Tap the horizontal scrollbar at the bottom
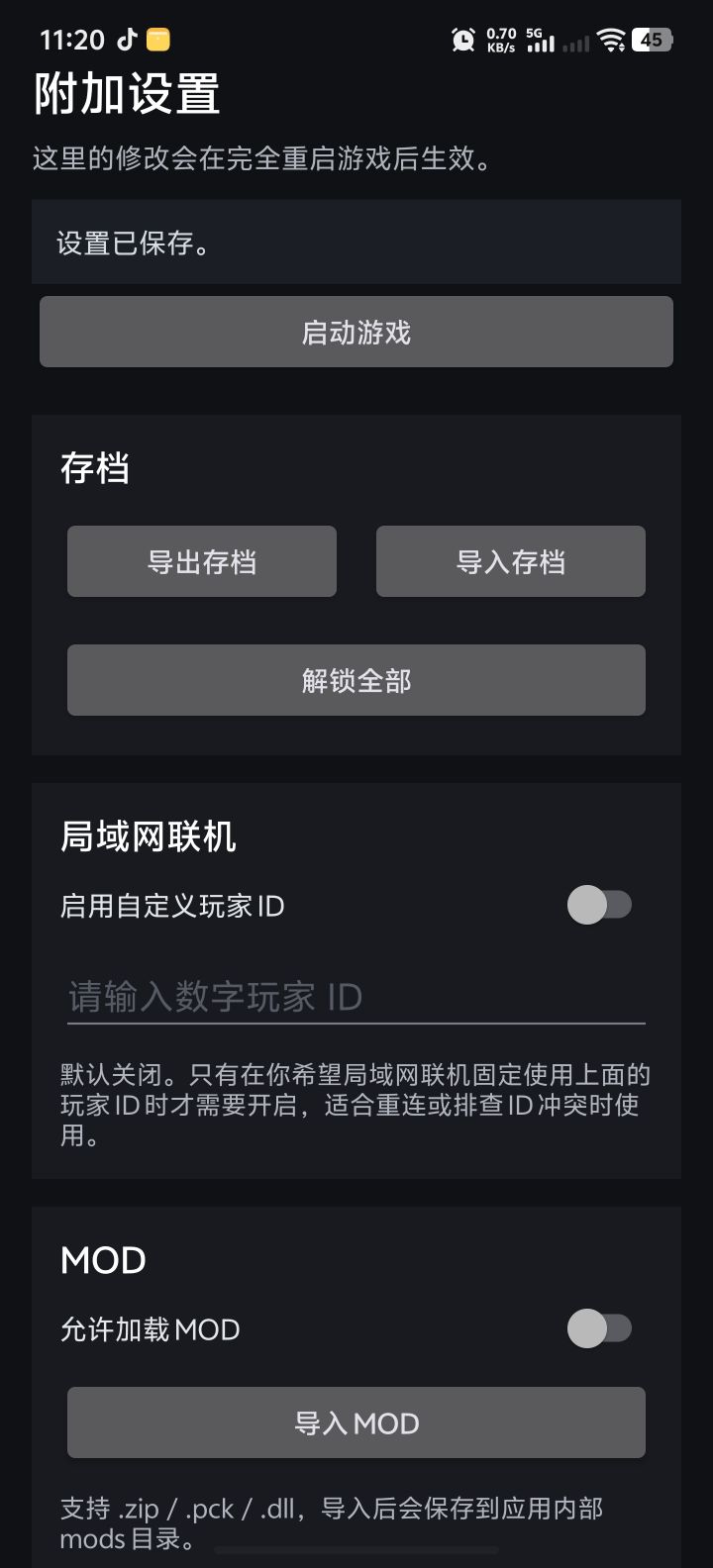 click(x=356, y=1548)
